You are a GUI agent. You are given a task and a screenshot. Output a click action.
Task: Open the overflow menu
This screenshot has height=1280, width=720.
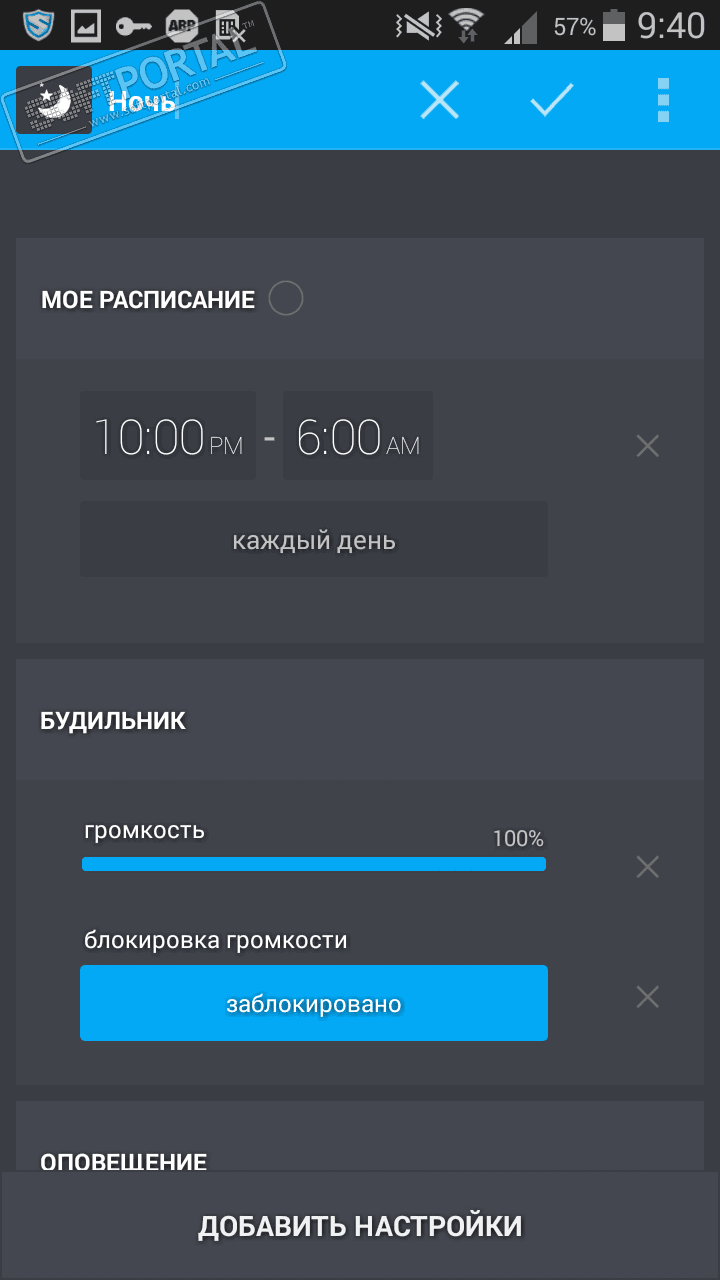tap(662, 100)
